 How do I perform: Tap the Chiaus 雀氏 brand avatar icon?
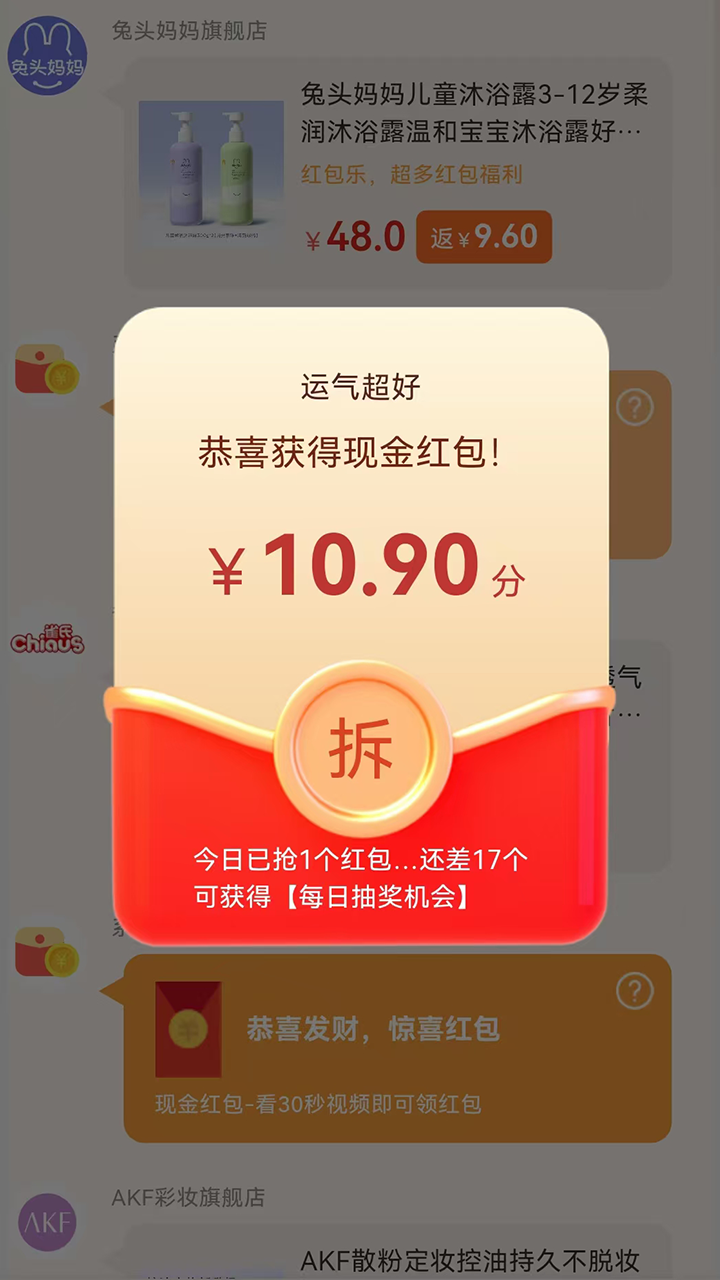(x=50, y=640)
